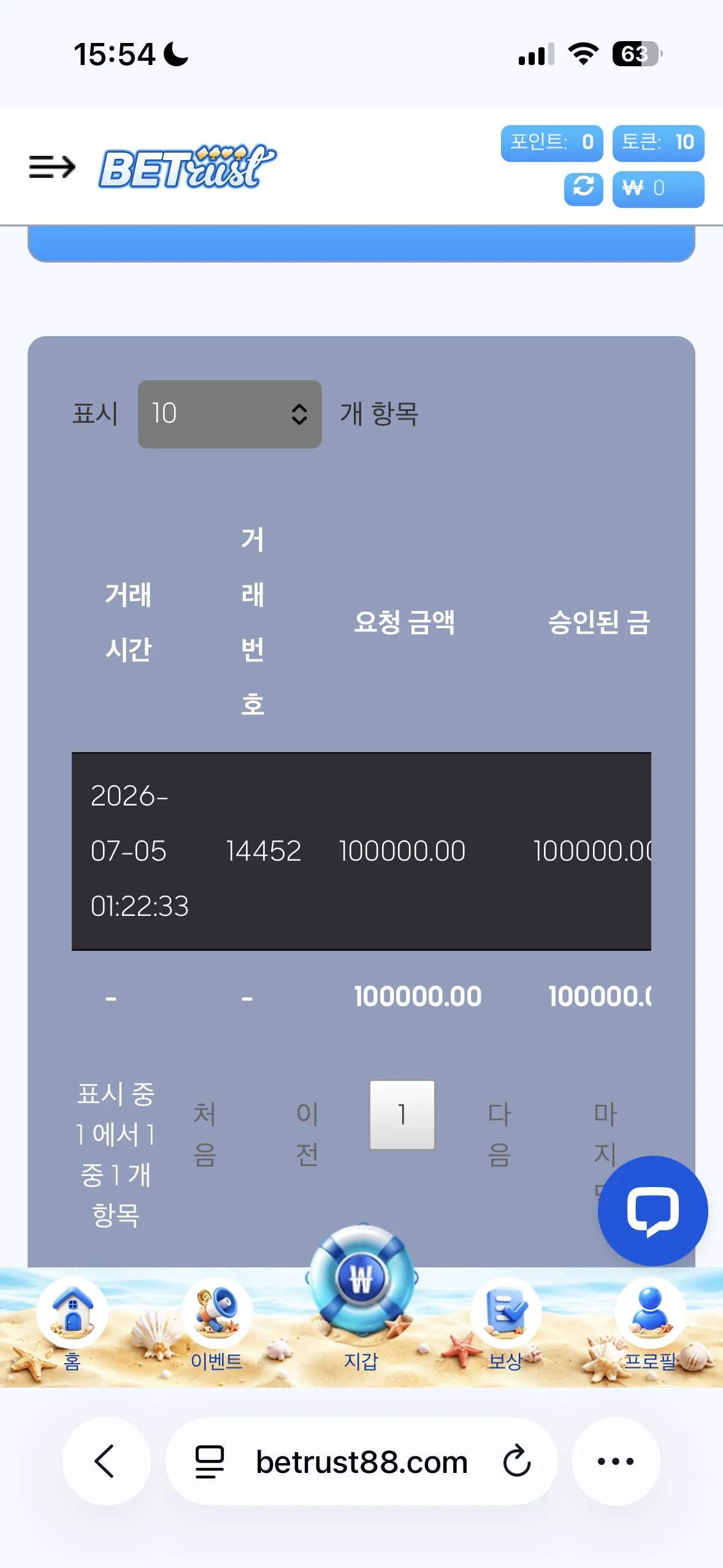Screen dimensions: 723x1568
Task: Sort by the 거래 시간 column header
Action: [x=128, y=622]
